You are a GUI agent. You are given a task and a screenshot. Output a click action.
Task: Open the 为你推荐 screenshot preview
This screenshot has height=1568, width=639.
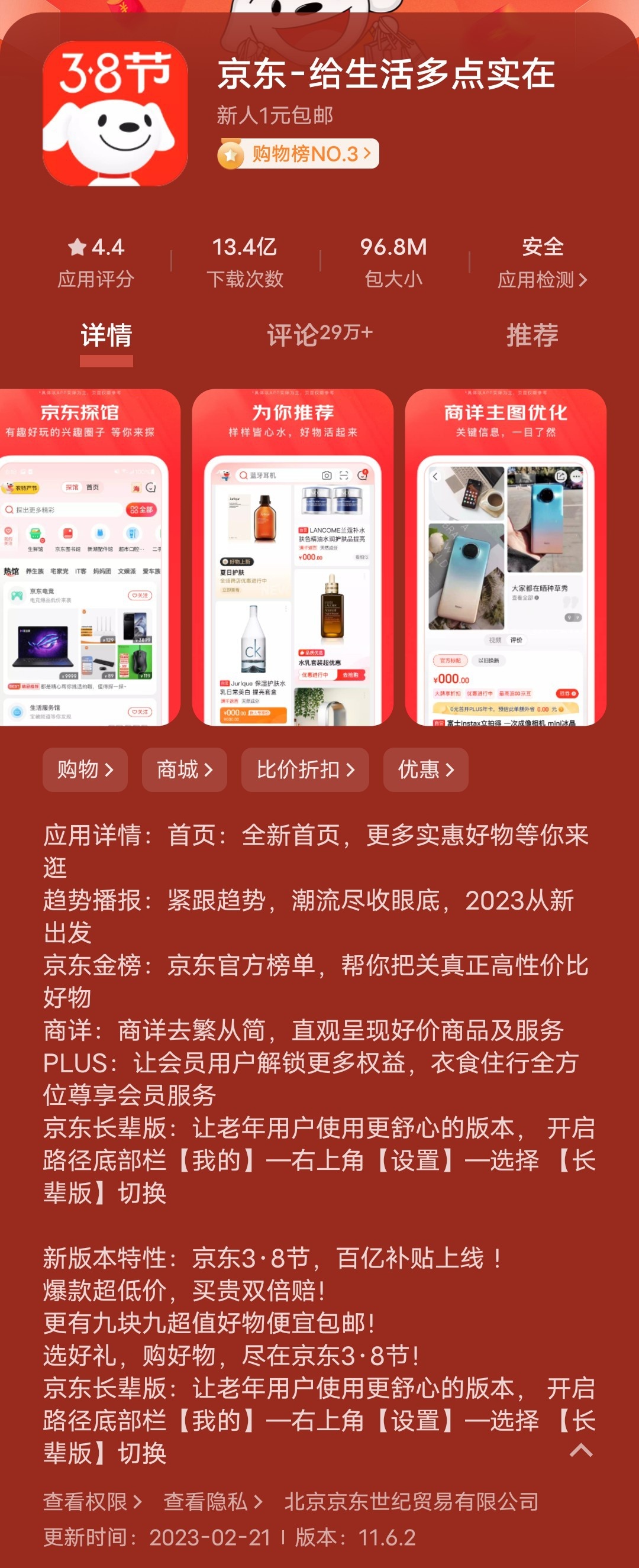coord(292,557)
